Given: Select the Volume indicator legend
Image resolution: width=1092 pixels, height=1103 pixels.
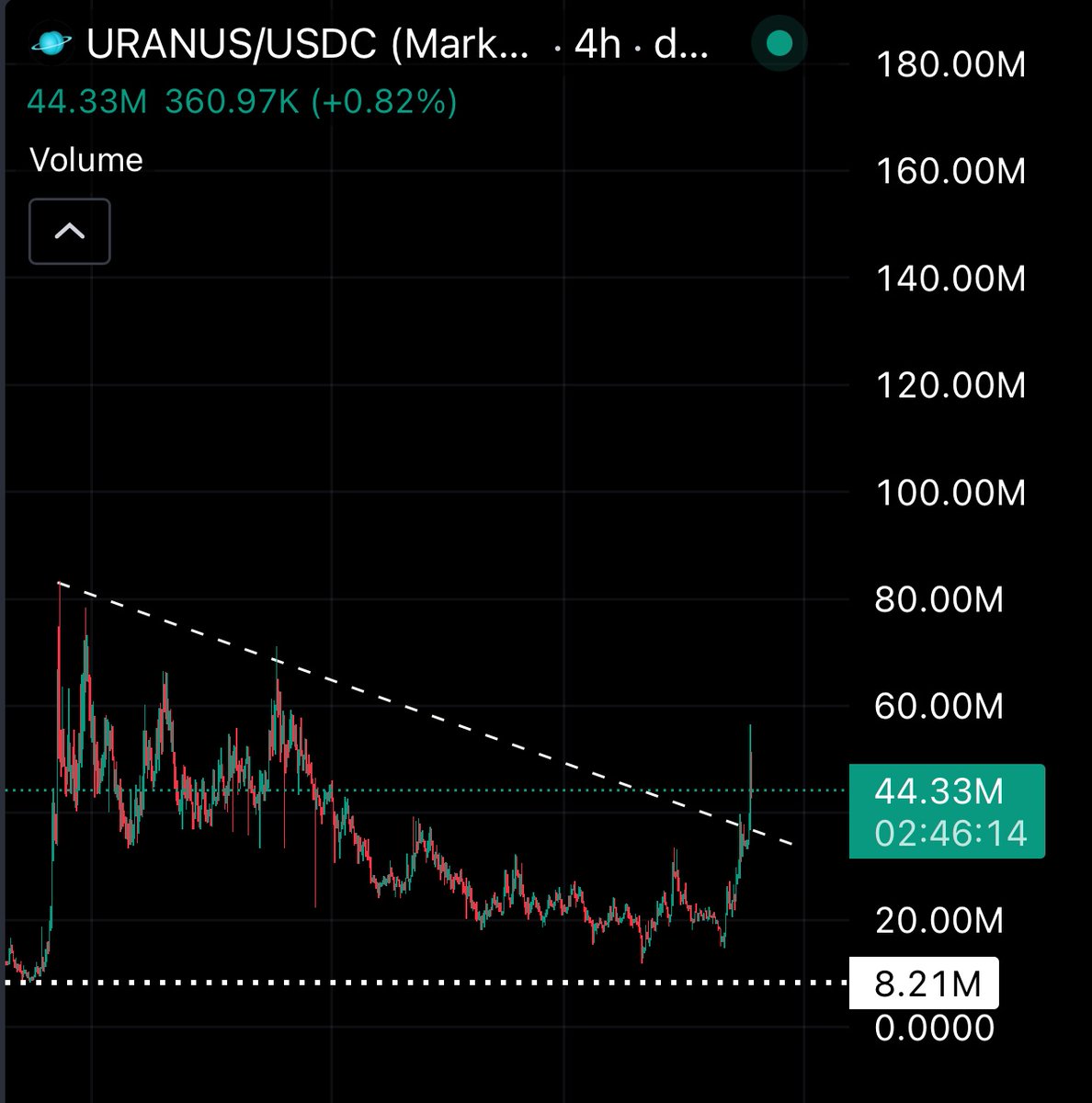Looking at the screenshot, I should pyautogui.click(x=86, y=160).
